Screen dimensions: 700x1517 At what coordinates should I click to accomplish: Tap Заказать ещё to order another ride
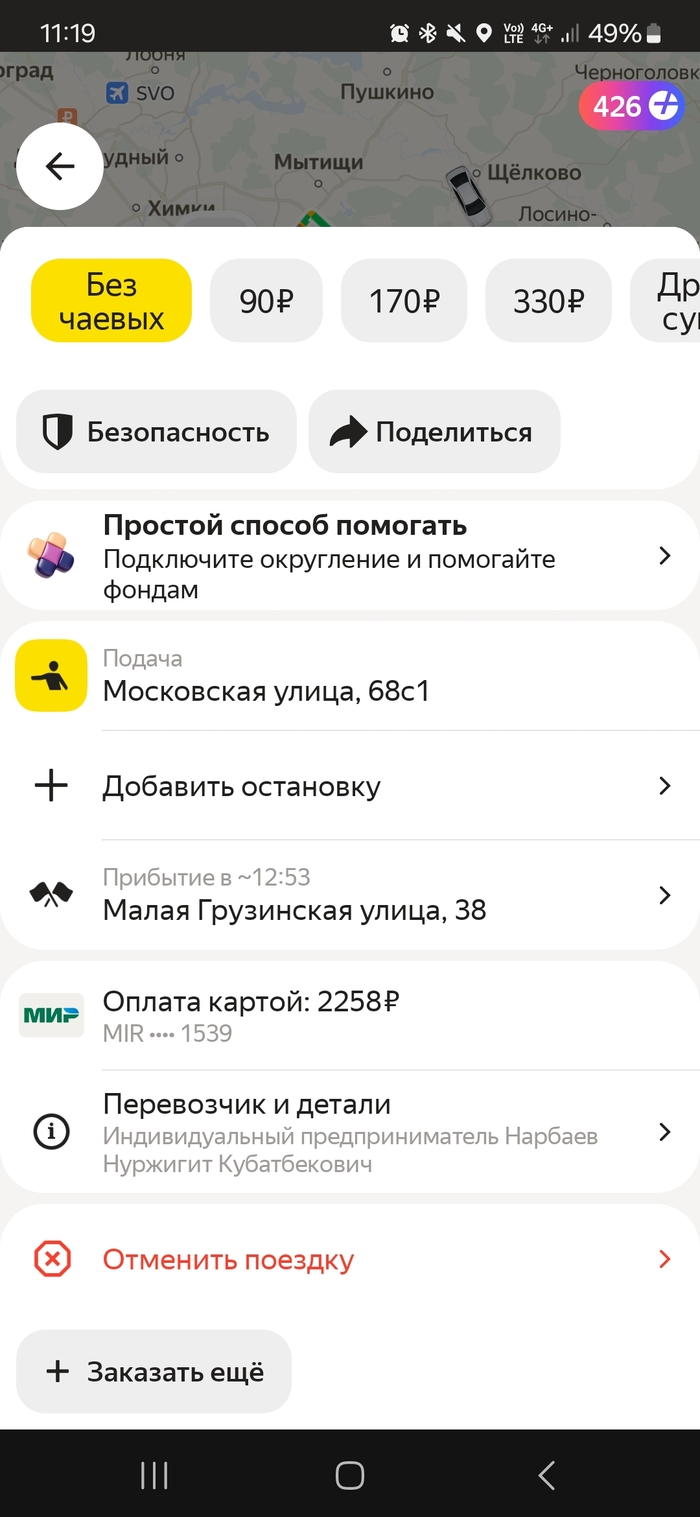(154, 1372)
